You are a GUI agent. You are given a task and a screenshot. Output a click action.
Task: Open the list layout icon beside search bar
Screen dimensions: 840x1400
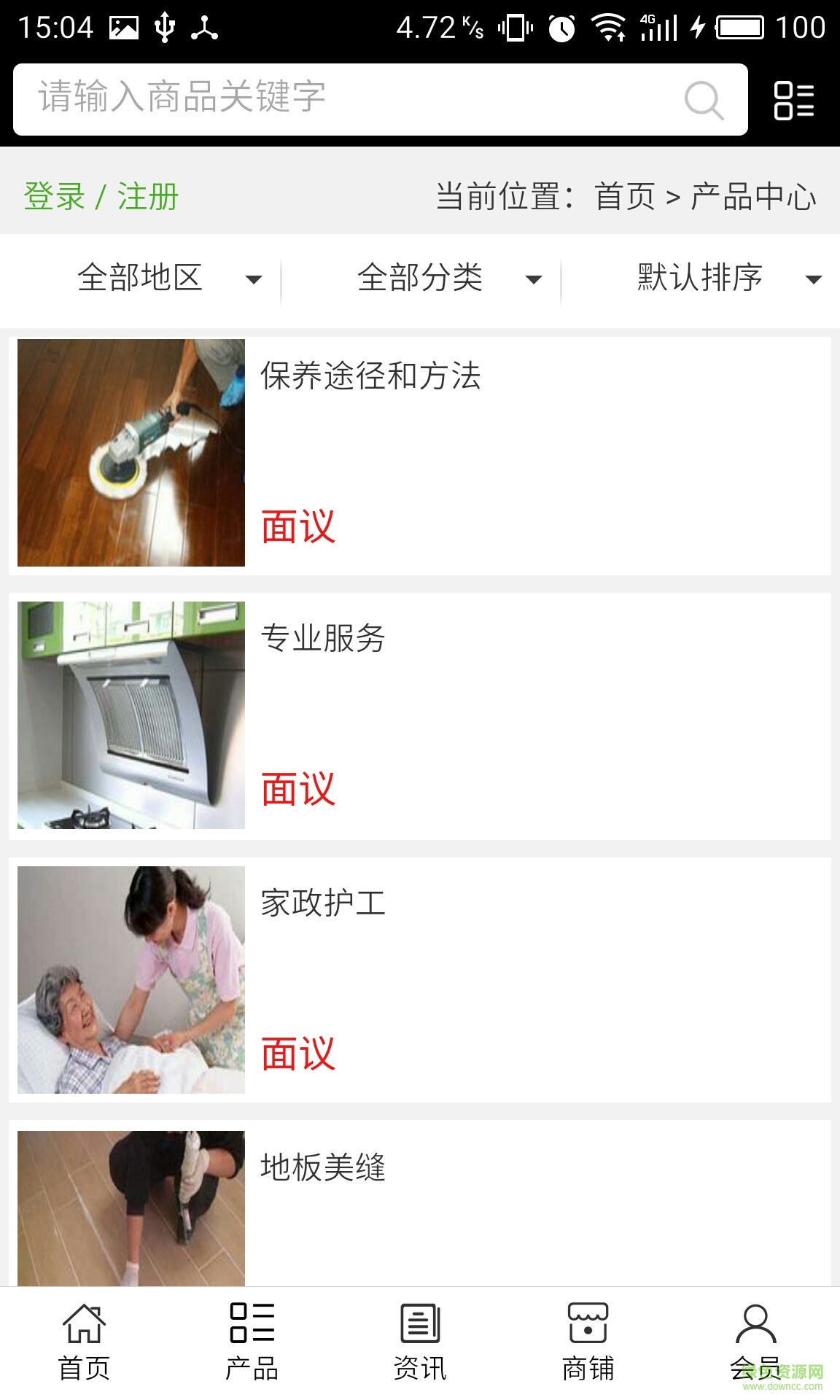[x=795, y=101]
